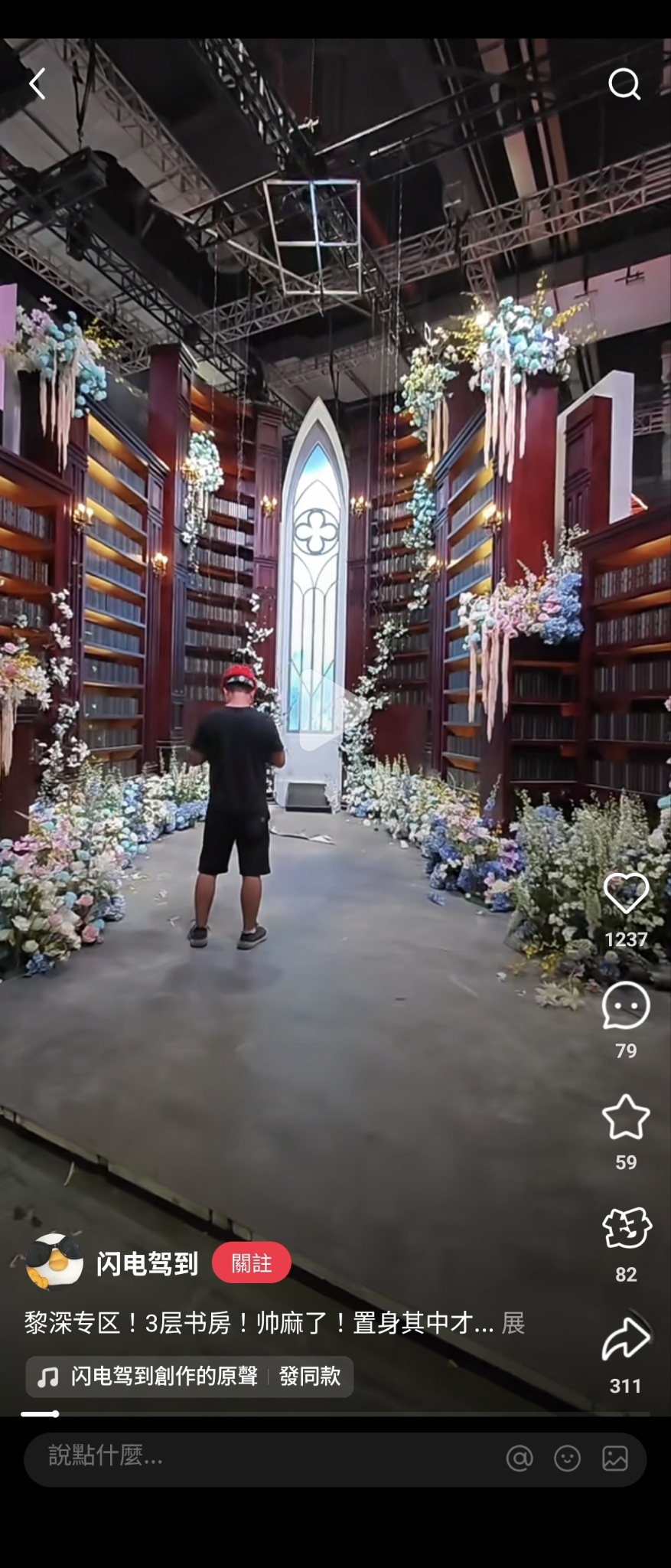This screenshot has width=671, height=1568.
Task: Open the comments bubble
Action: click(x=626, y=1005)
